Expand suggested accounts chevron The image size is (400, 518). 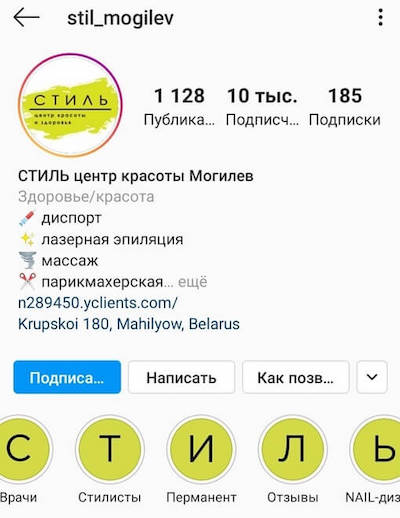pos(372,377)
